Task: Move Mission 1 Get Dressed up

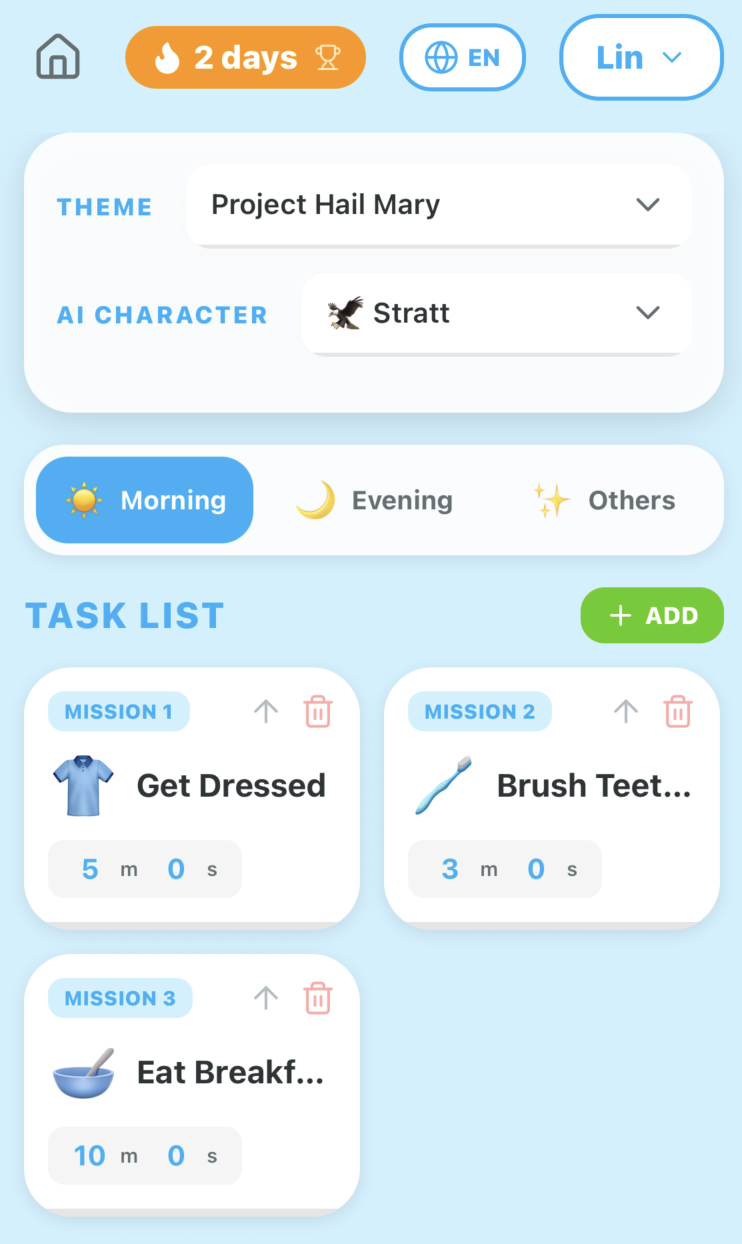Action: coord(265,712)
